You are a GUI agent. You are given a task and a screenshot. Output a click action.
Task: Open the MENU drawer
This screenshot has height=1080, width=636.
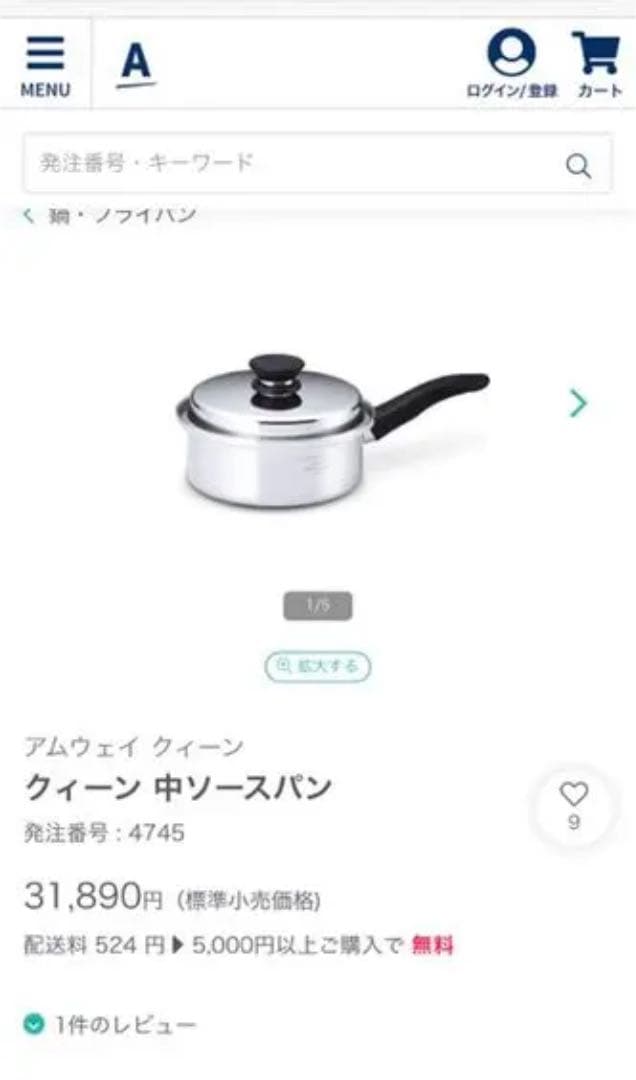point(45,65)
